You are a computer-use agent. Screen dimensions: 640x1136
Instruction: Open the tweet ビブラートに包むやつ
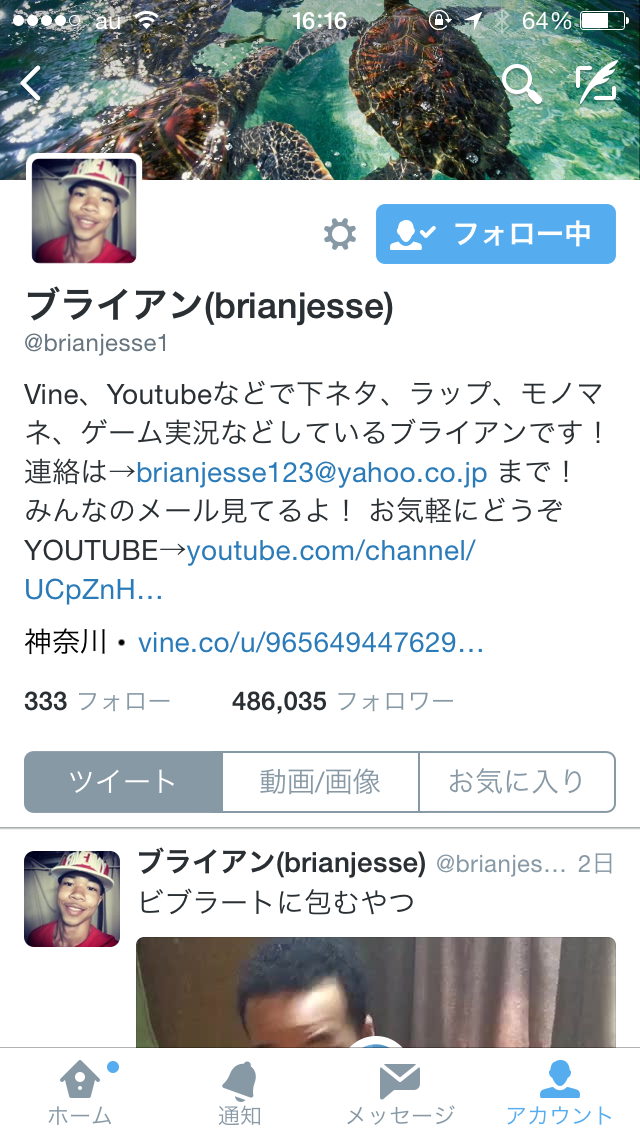point(276,902)
